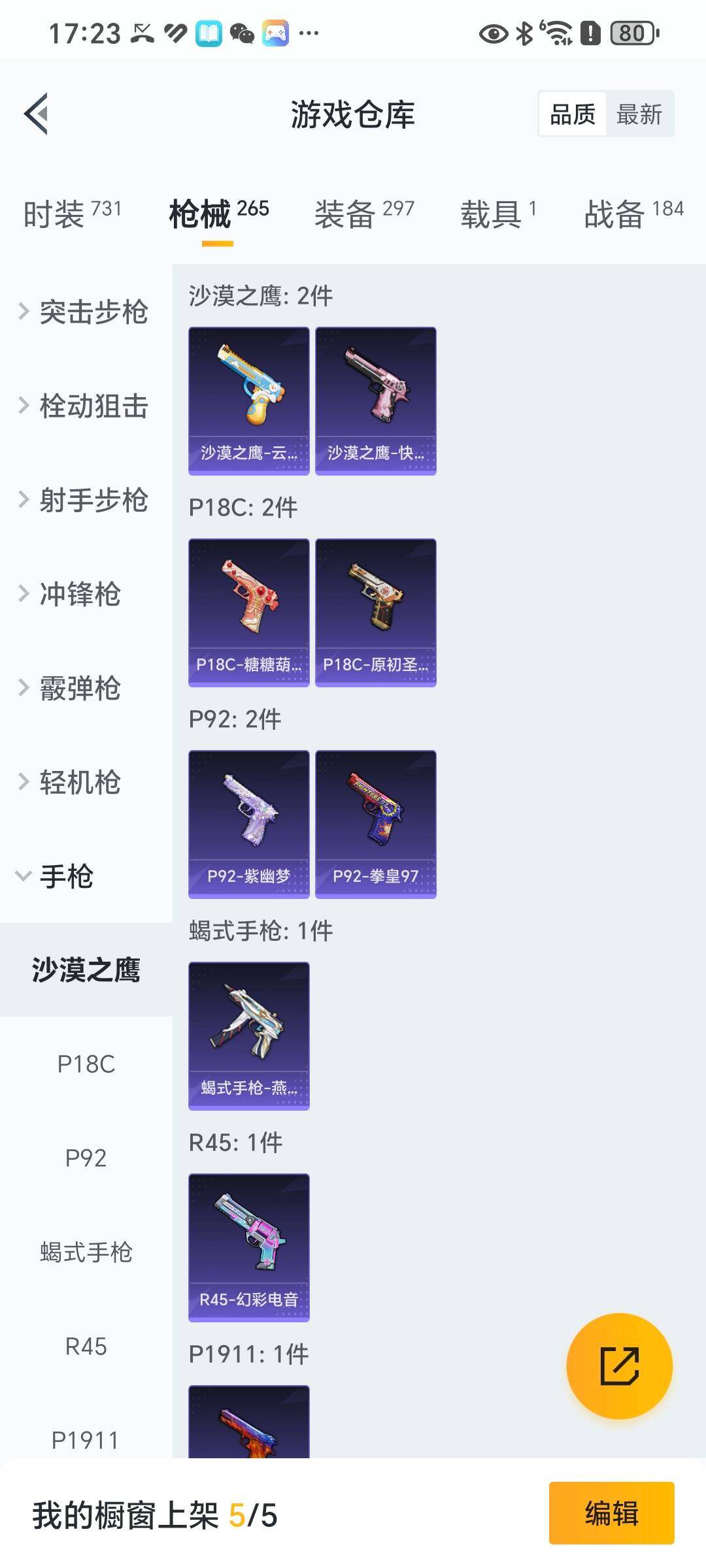This screenshot has height=1568, width=706.
Task: Switch to the 时装 tab
Action: point(72,214)
